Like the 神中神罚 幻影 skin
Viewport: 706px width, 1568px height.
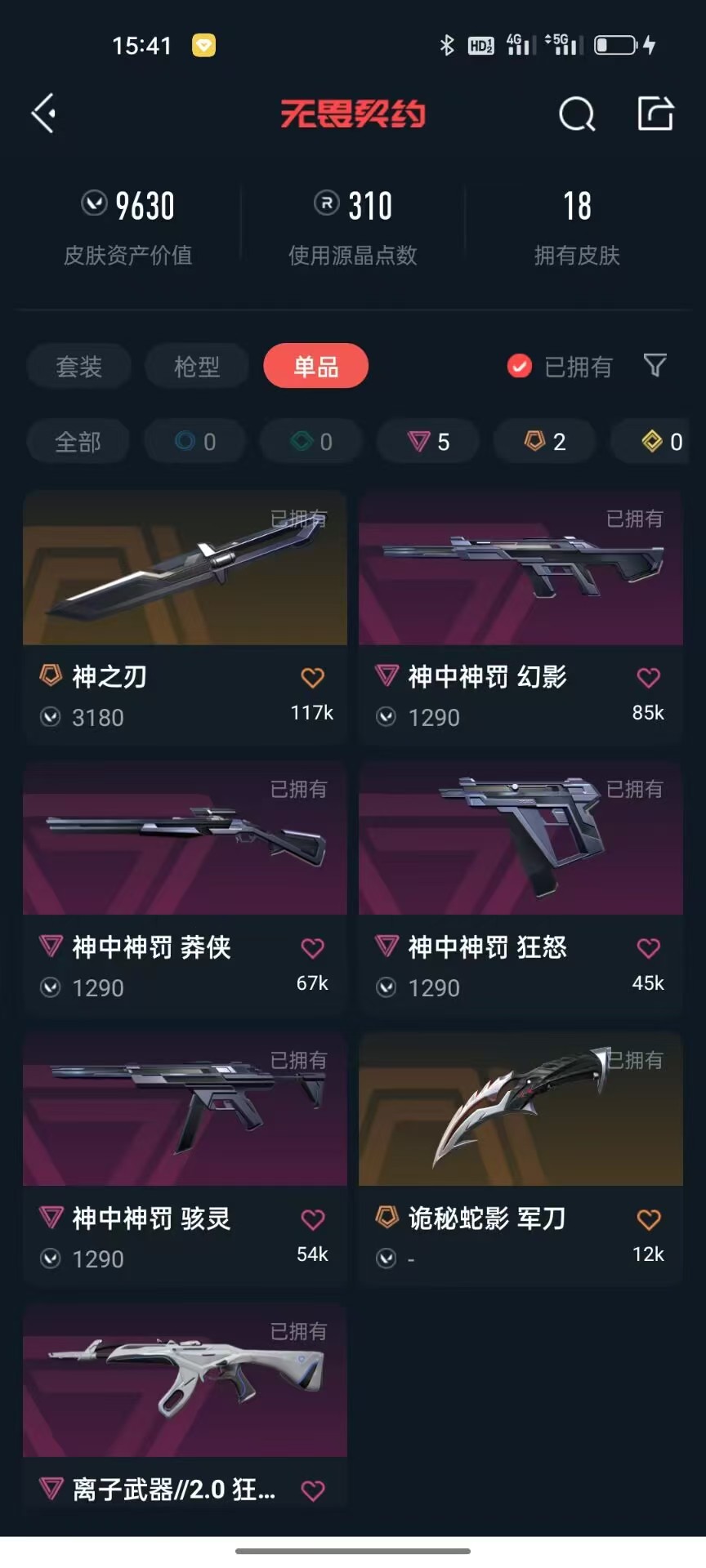[648, 677]
